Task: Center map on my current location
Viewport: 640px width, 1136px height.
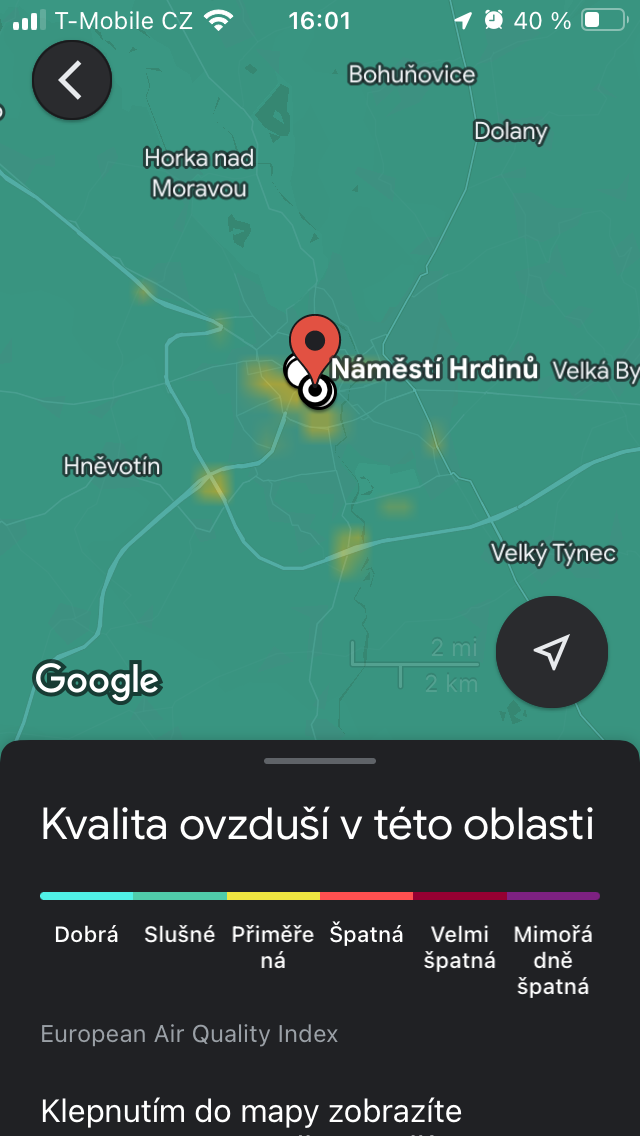Action: [551, 651]
